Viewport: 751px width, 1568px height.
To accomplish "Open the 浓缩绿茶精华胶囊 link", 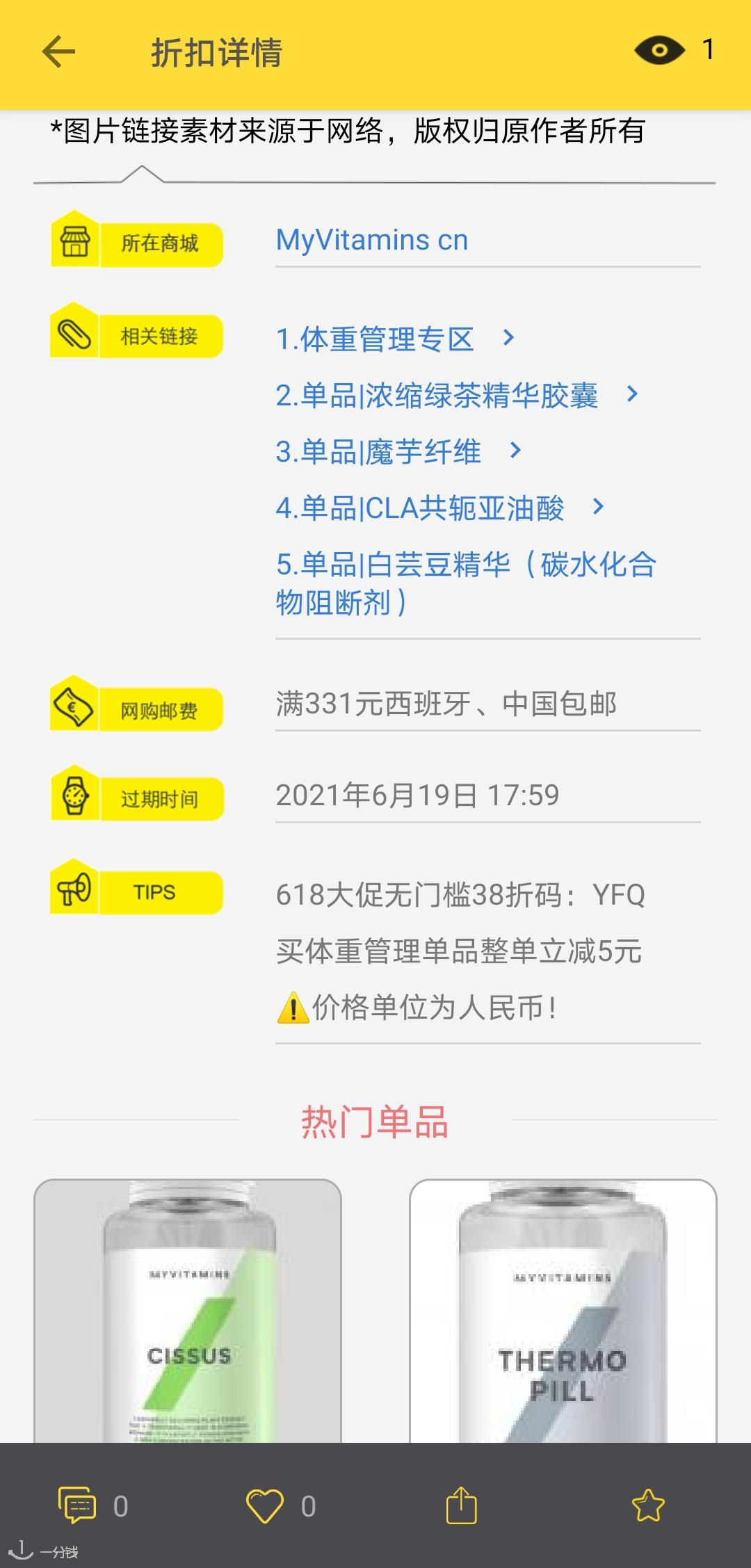I will (437, 396).
